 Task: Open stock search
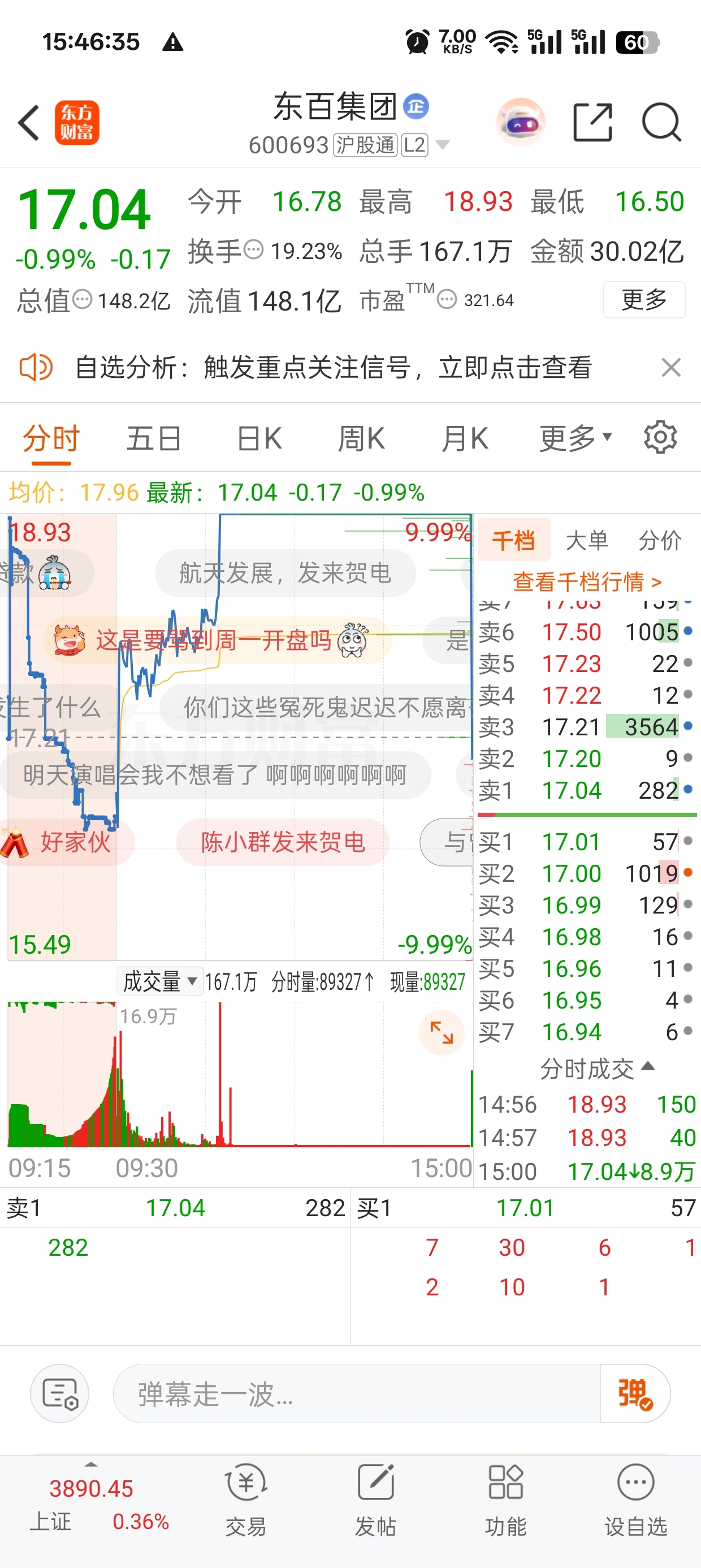click(661, 122)
